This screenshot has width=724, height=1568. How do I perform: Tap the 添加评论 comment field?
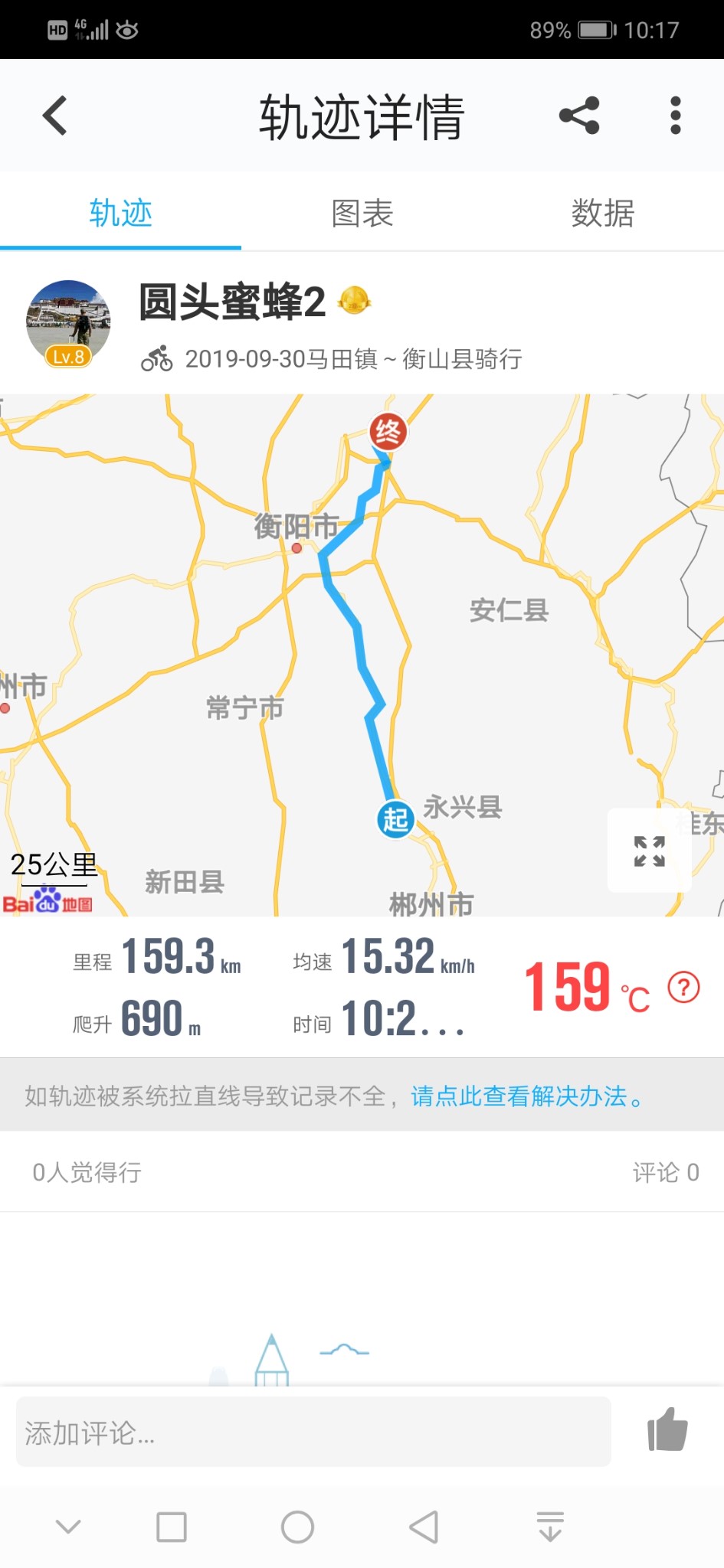313,1432
